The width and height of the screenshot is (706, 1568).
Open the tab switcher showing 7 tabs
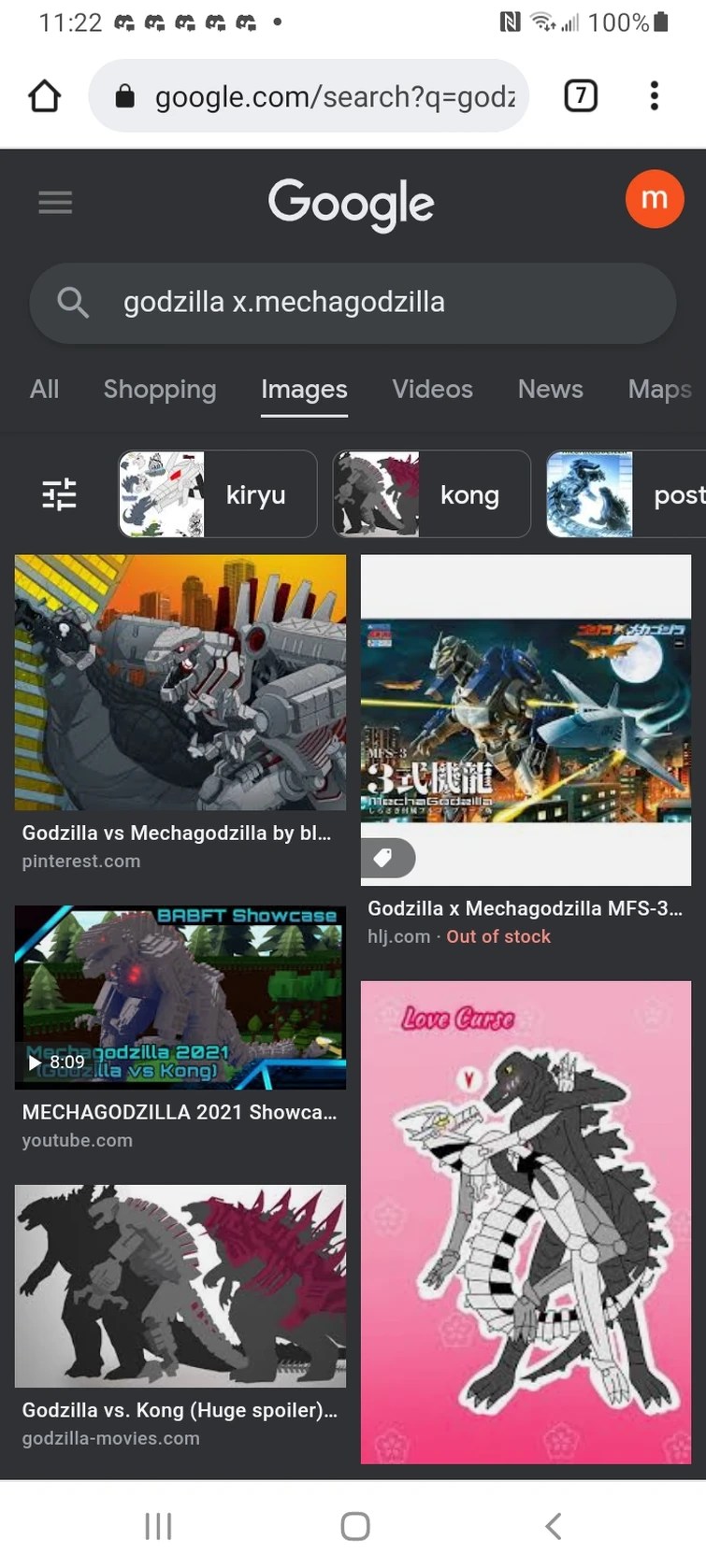581,95
